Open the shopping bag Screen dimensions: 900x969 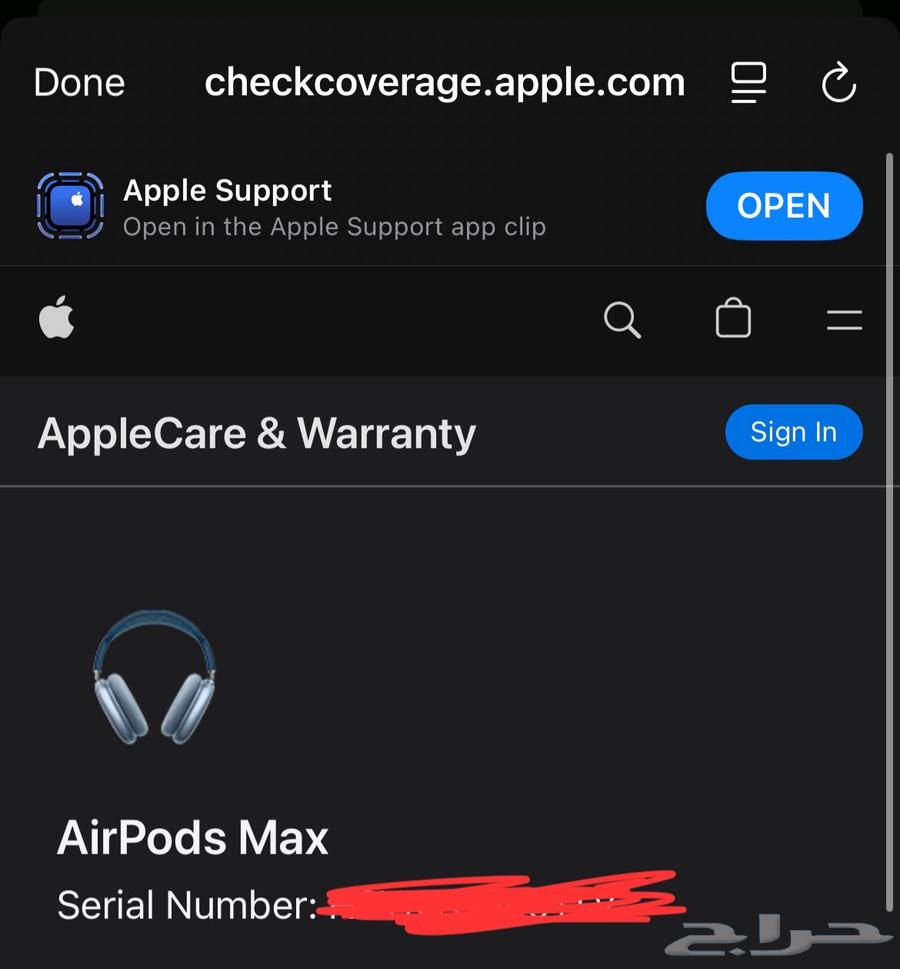(x=733, y=320)
